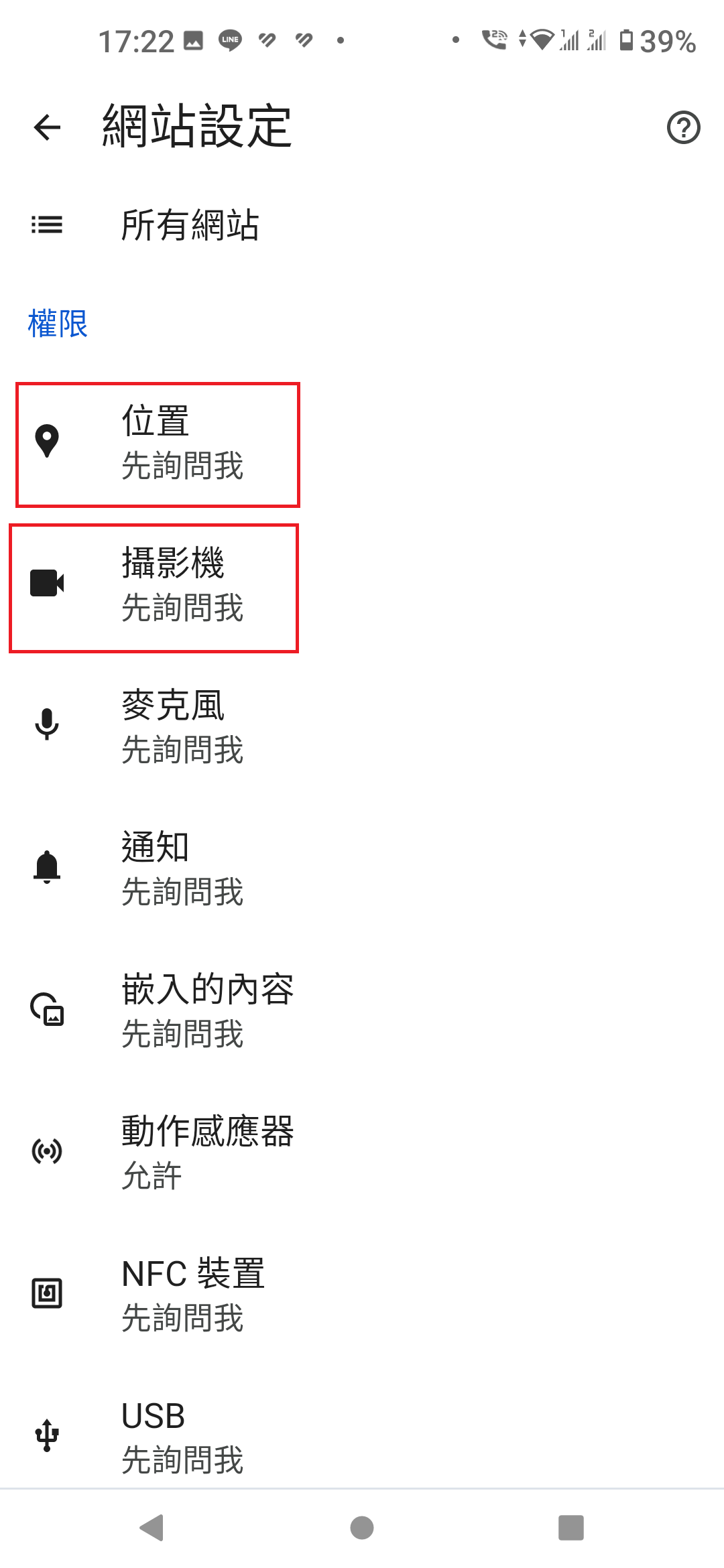Viewport: 724px width, 1568px height.
Task: Open 位置 permission settings
Action: click(362, 443)
